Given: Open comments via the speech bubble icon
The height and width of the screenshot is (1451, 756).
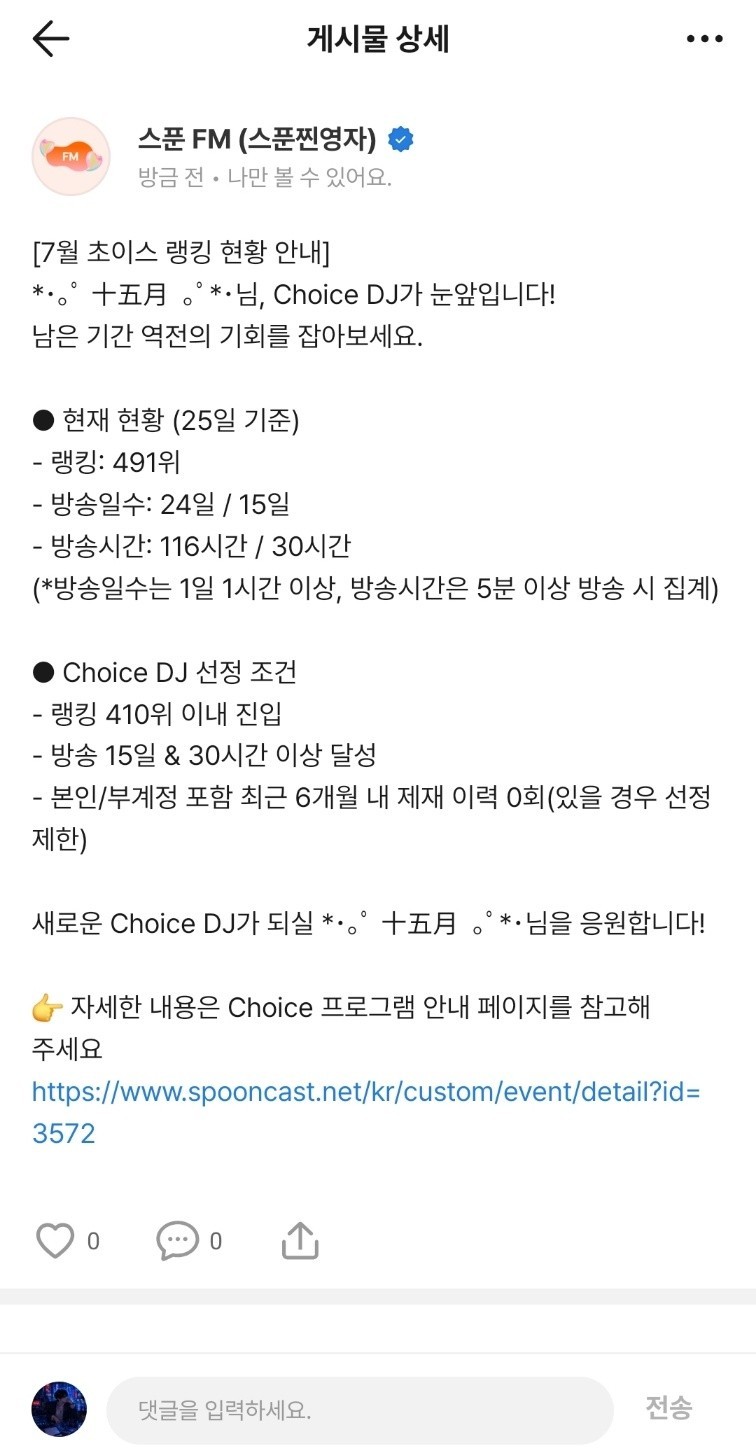Looking at the screenshot, I should tap(177, 1241).
